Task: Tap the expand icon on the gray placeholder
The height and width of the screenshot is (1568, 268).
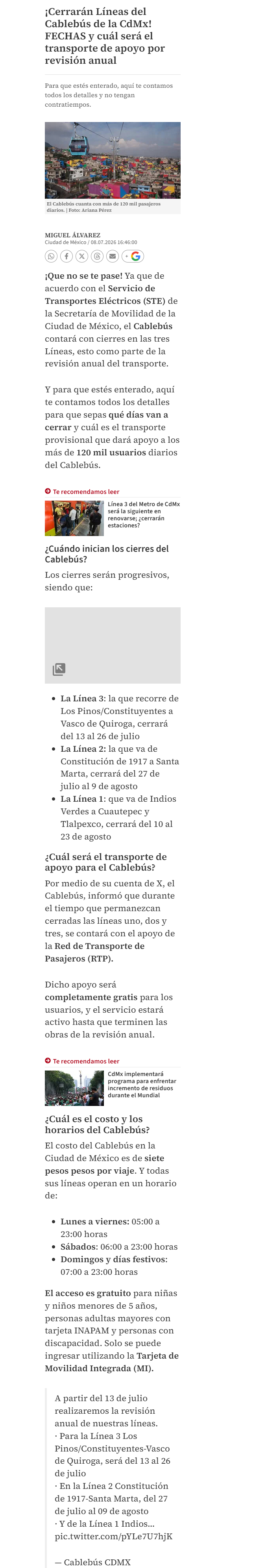Action: [x=59, y=669]
